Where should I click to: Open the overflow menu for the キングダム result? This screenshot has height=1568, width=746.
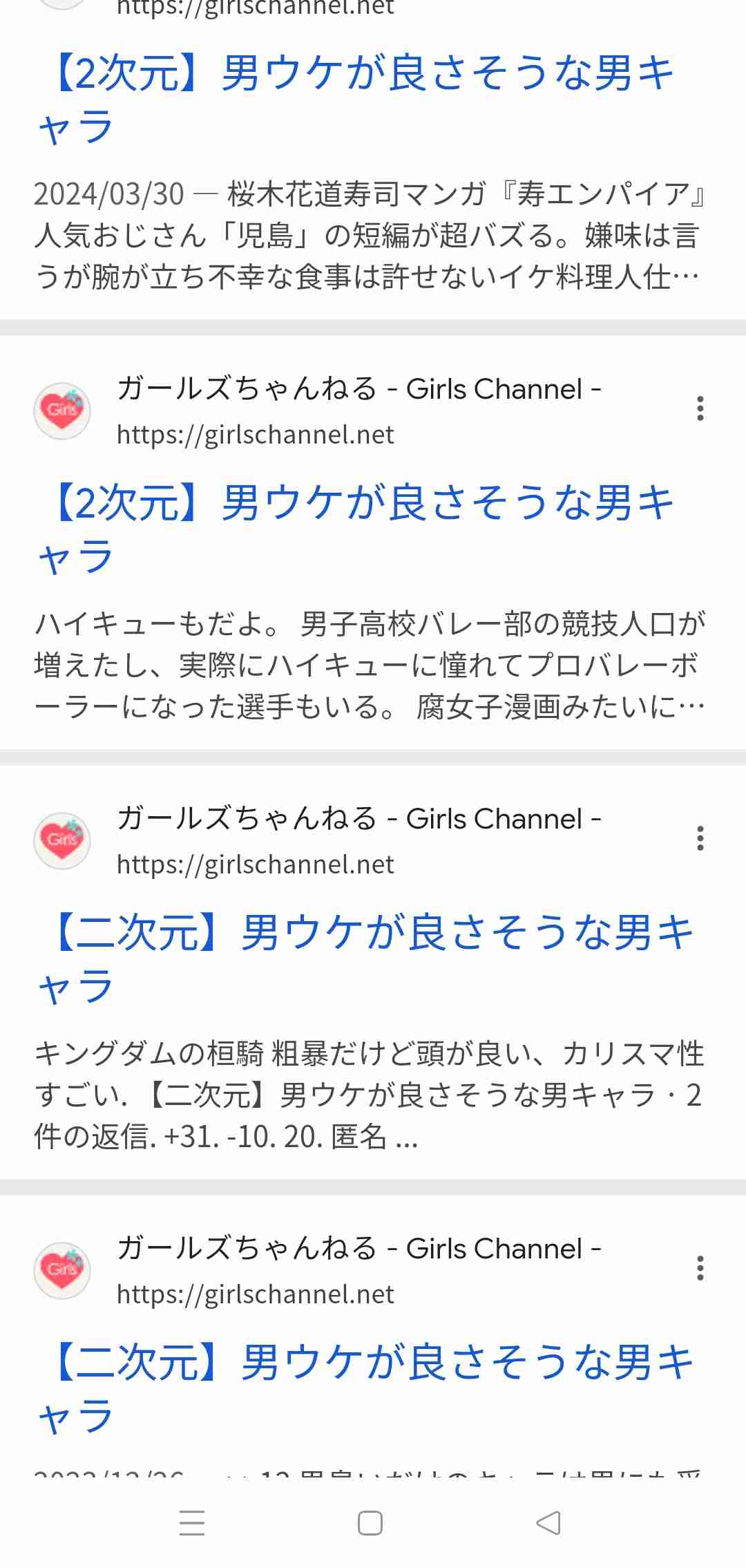click(700, 838)
